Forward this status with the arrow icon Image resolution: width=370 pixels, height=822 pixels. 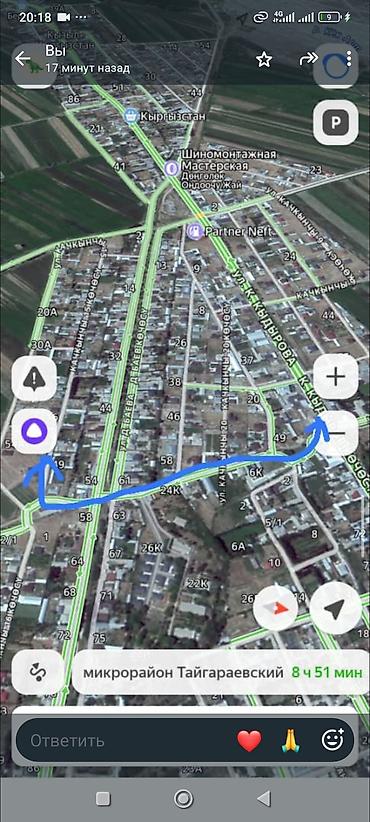coord(306,59)
